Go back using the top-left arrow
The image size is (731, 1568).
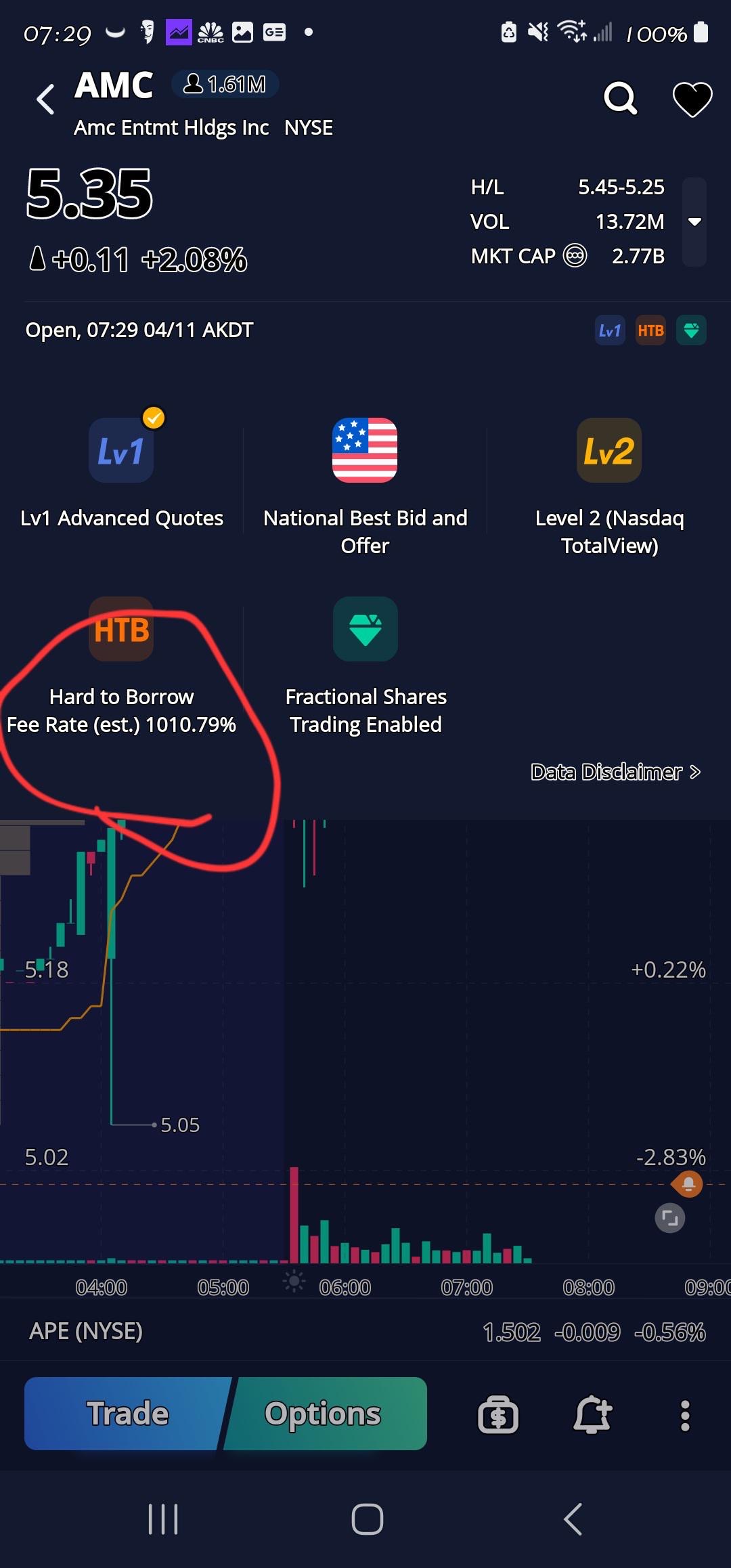coord(45,100)
